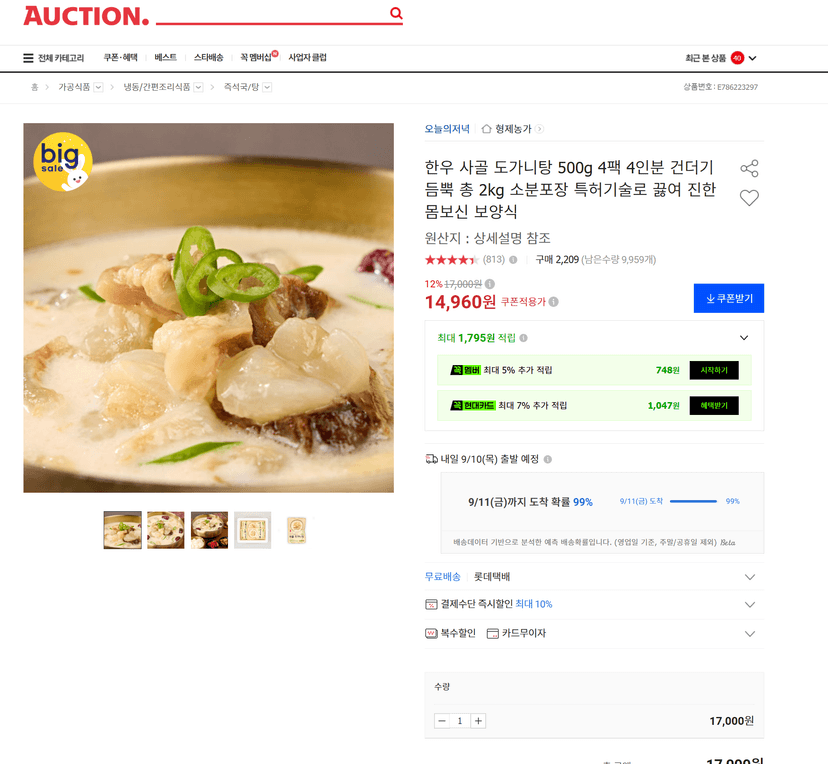Image resolution: width=828 pixels, height=764 pixels.
Task: Open the 전체 카테고리 menu
Action: pyautogui.click(x=53, y=58)
